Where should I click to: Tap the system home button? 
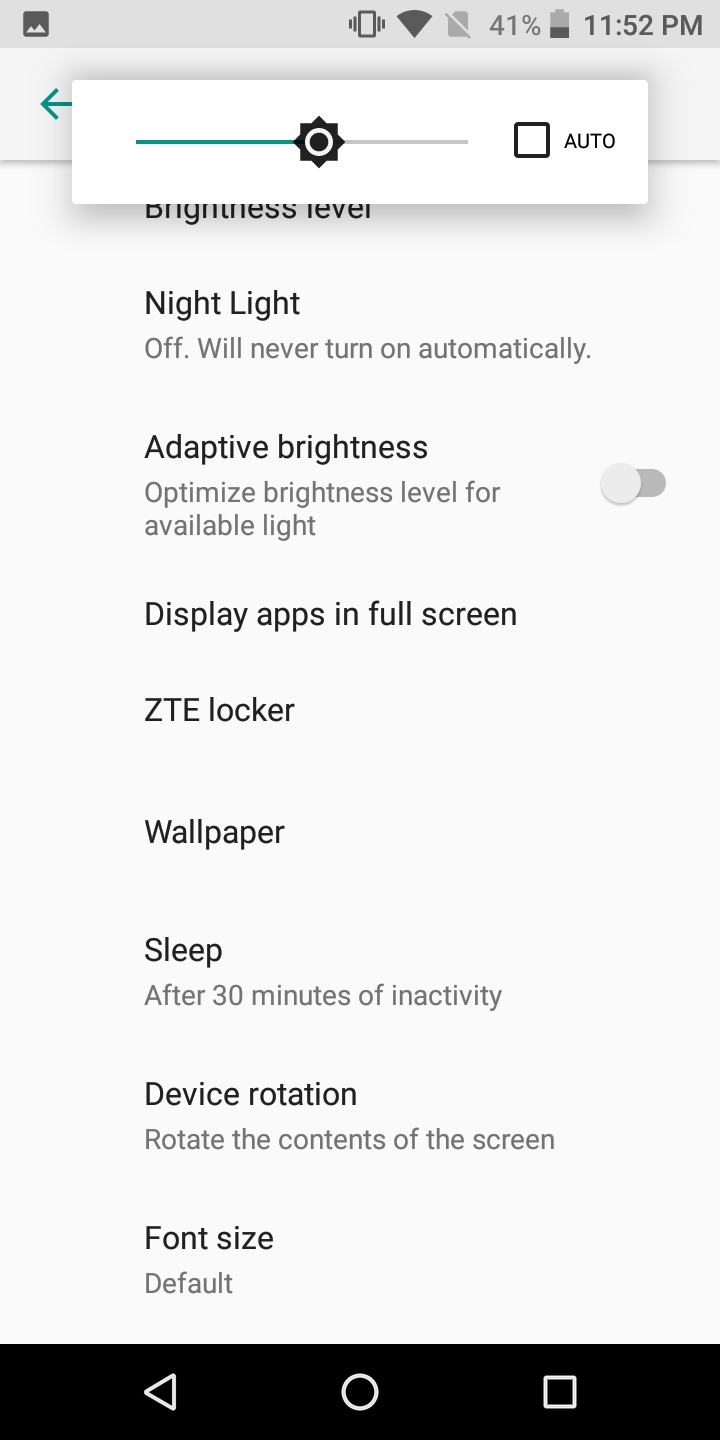(x=360, y=1392)
